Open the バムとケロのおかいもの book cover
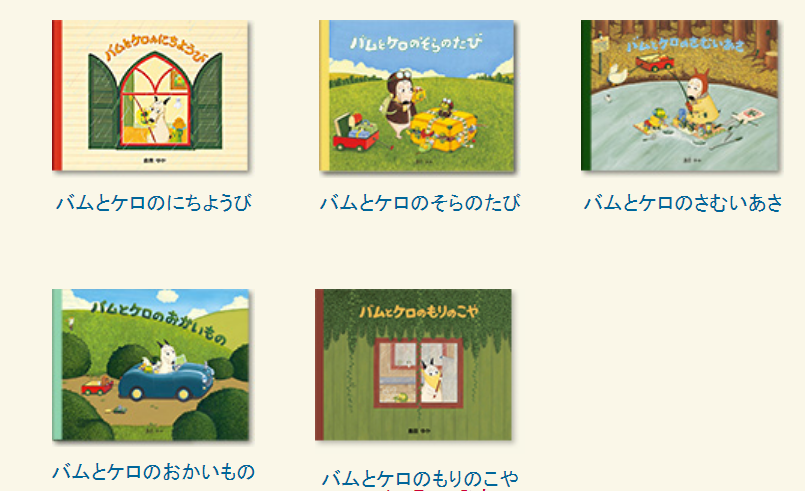The width and height of the screenshot is (805, 491). coord(151,365)
